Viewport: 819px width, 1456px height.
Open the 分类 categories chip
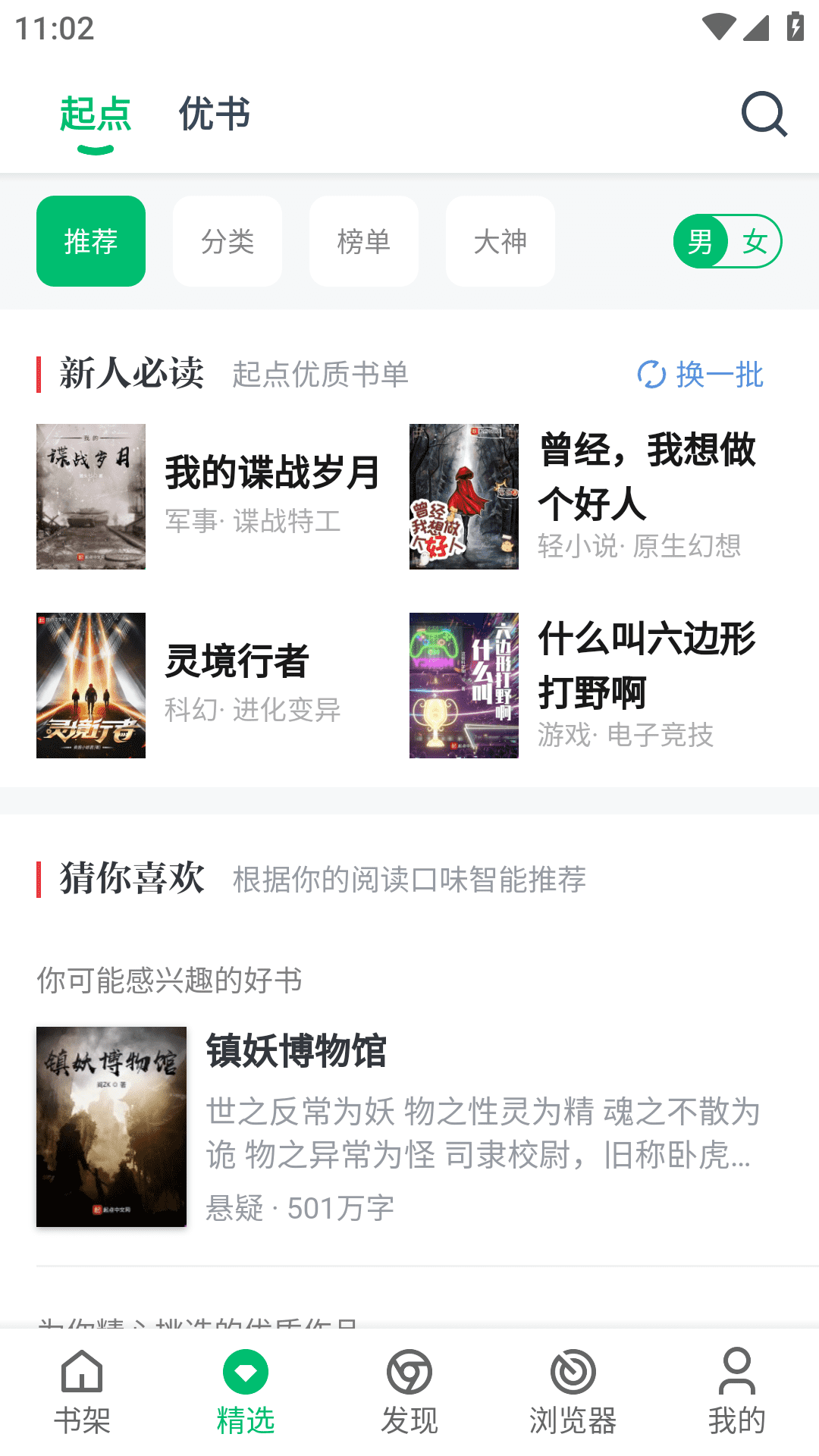tap(227, 241)
